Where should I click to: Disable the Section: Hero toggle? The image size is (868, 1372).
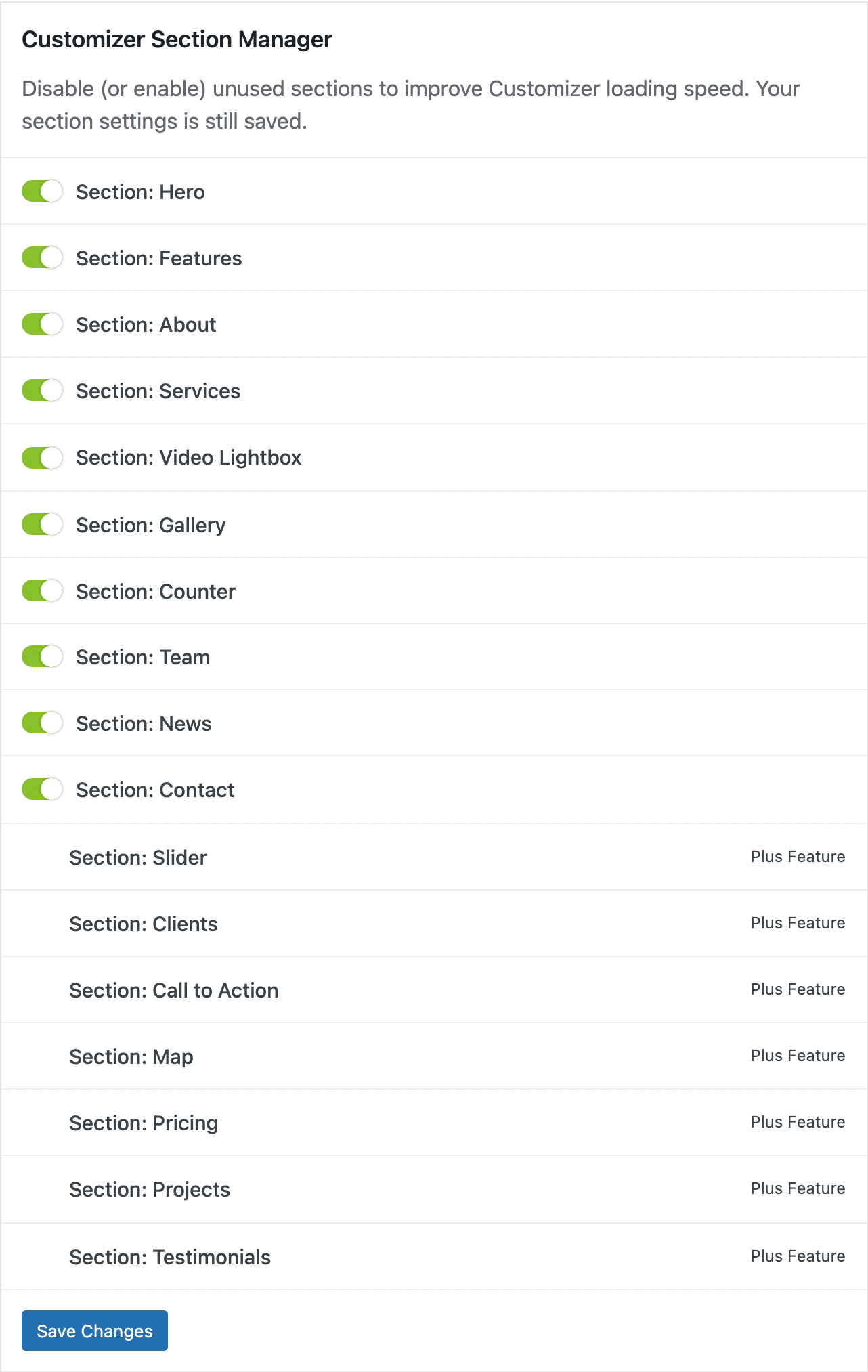[x=42, y=192]
